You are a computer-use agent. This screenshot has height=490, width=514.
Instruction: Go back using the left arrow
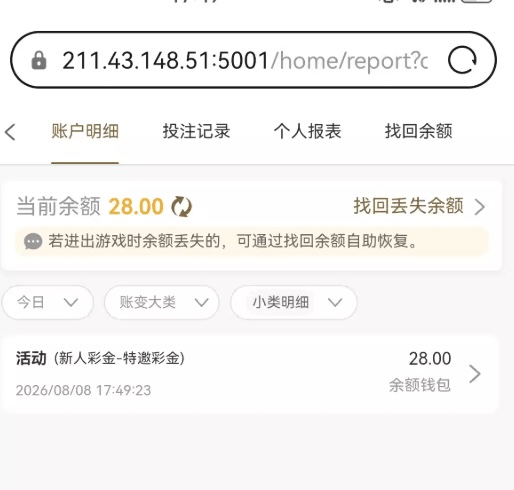point(11,132)
